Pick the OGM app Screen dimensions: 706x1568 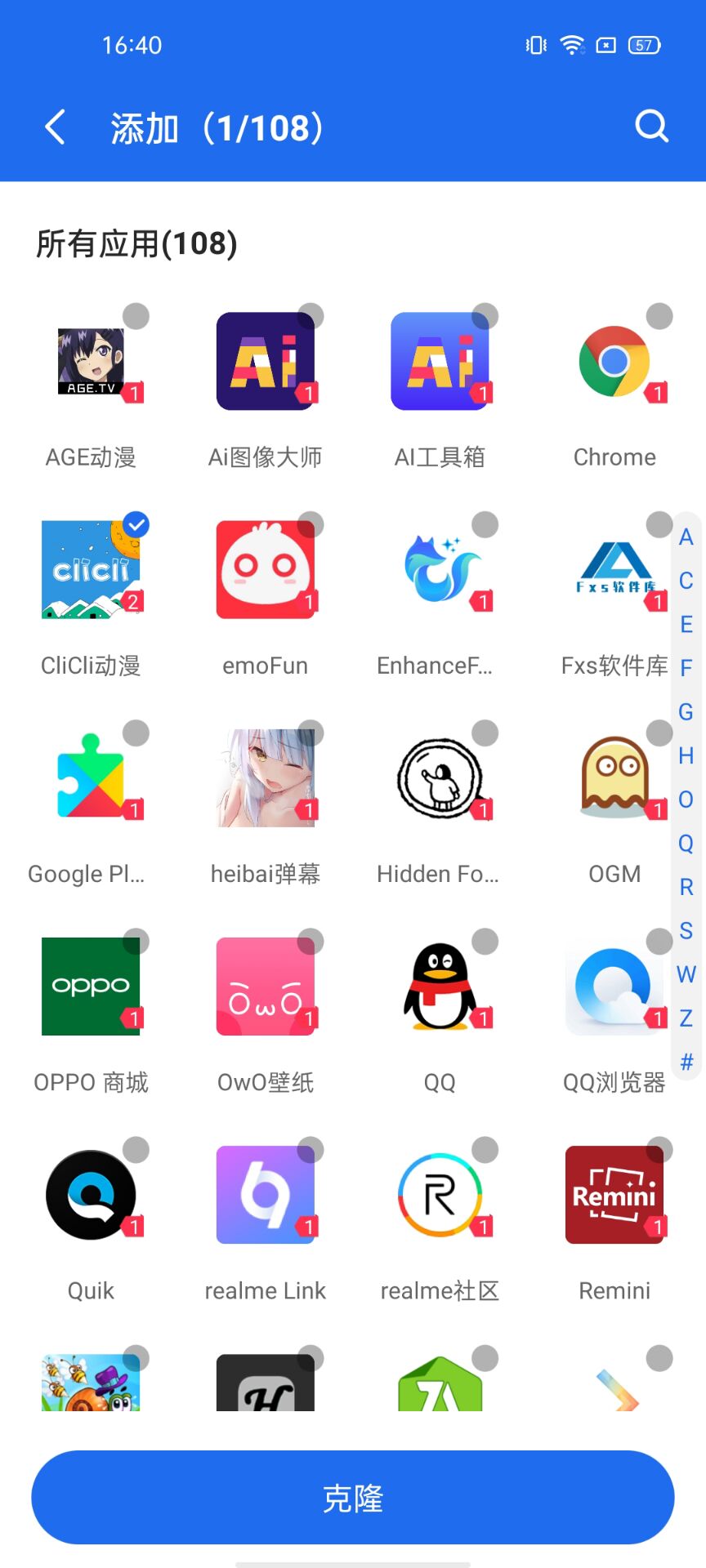click(x=614, y=779)
